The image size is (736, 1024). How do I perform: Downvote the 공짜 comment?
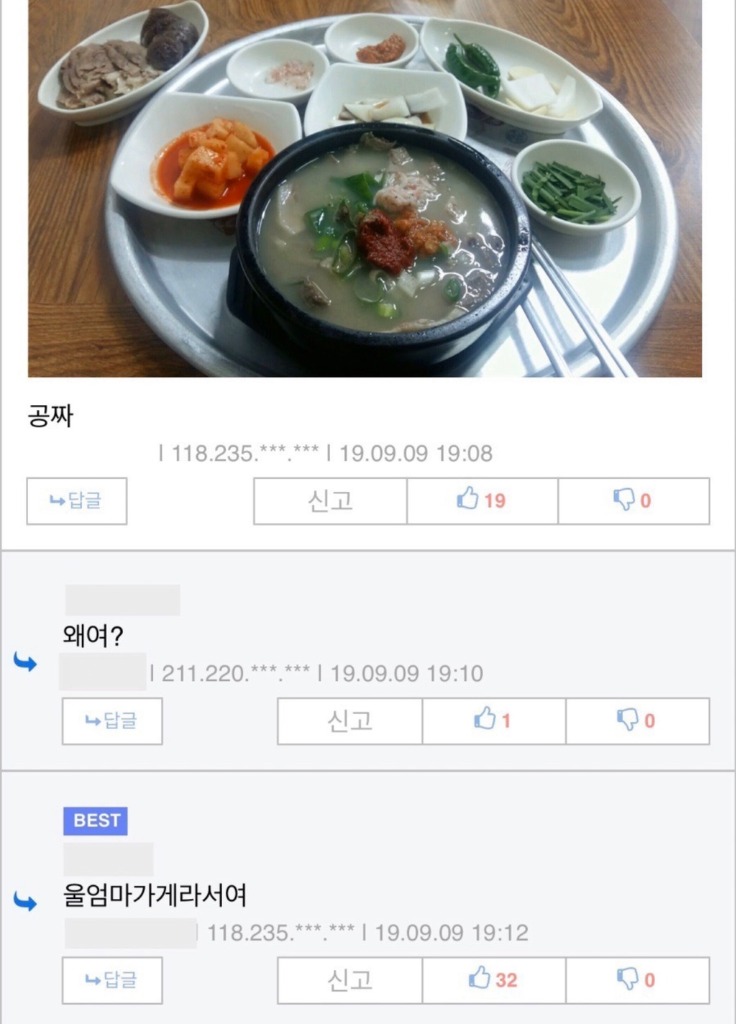633,501
